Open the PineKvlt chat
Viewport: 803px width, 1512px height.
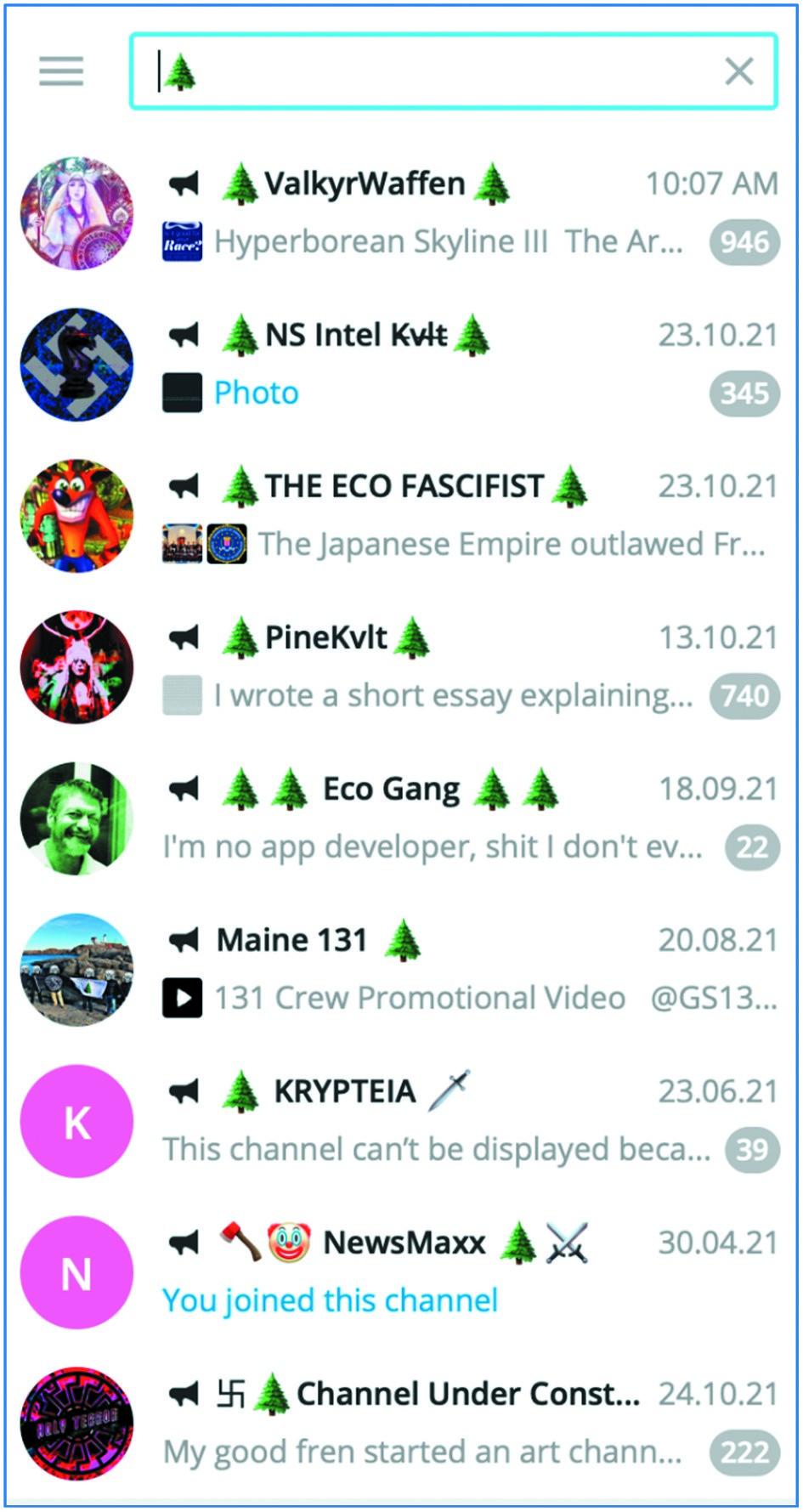click(425, 665)
